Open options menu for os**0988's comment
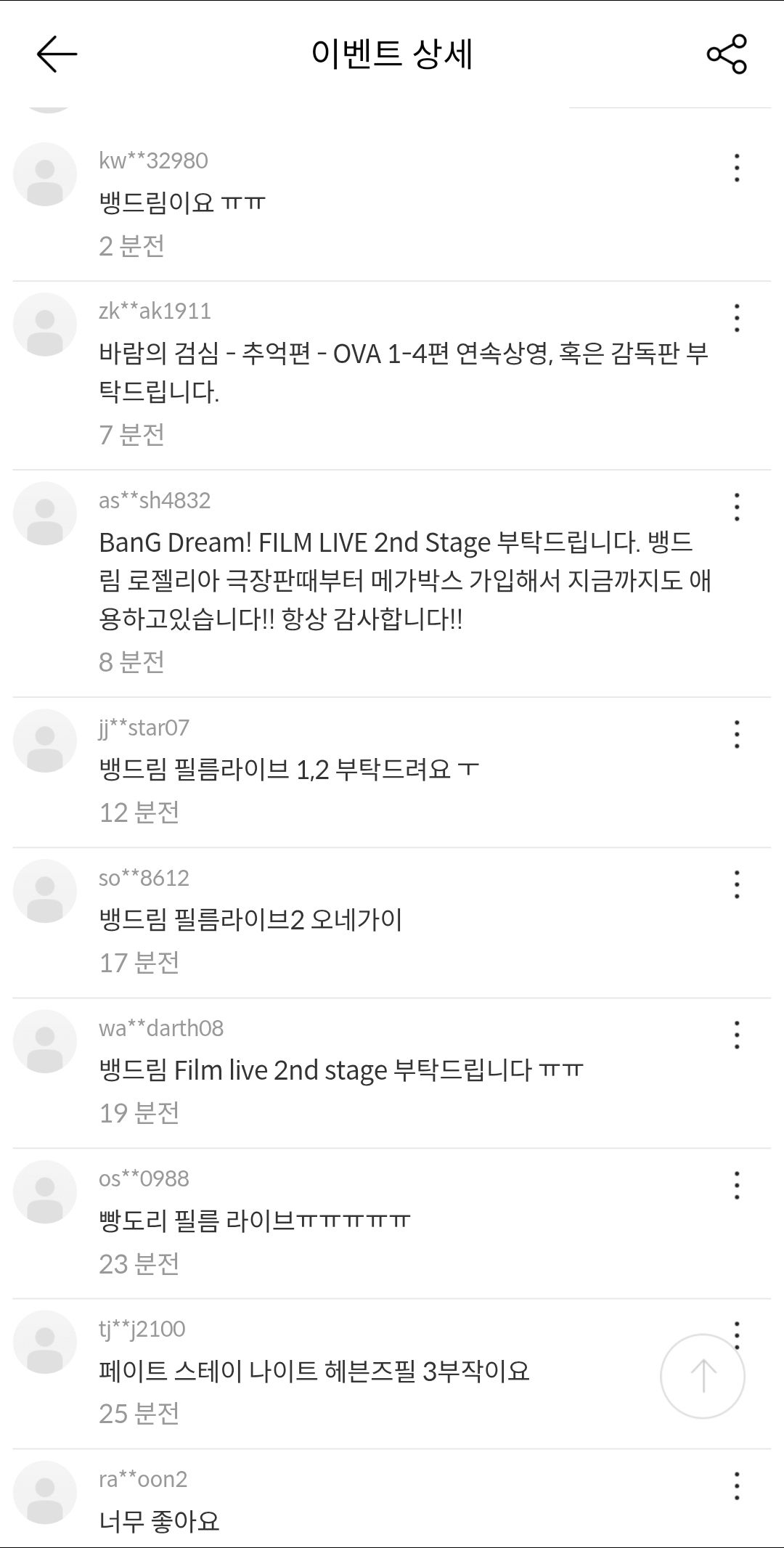Screen dimensions: 784x1548 pyautogui.click(x=736, y=1184)
